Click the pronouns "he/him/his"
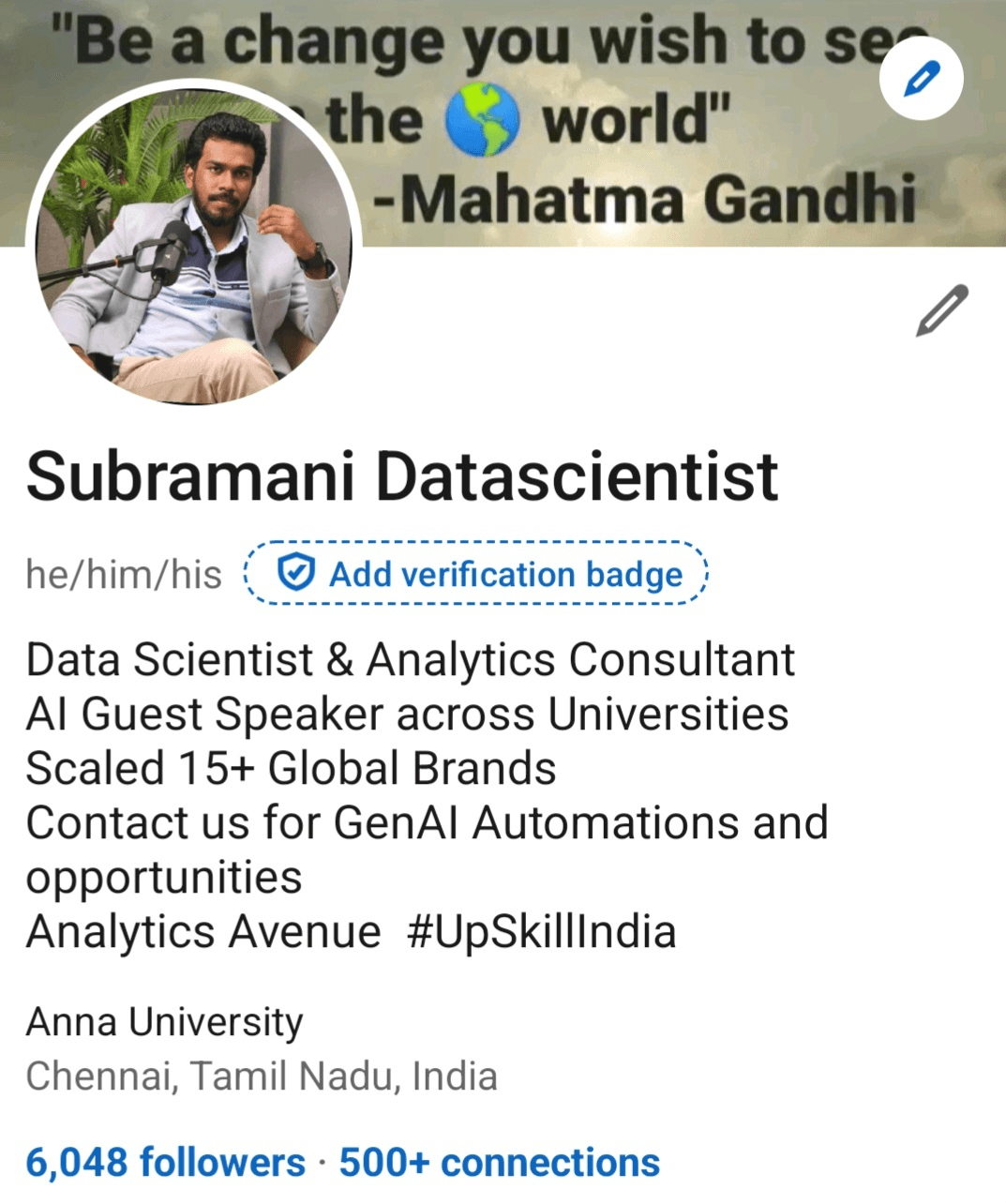 pos(122,574)
